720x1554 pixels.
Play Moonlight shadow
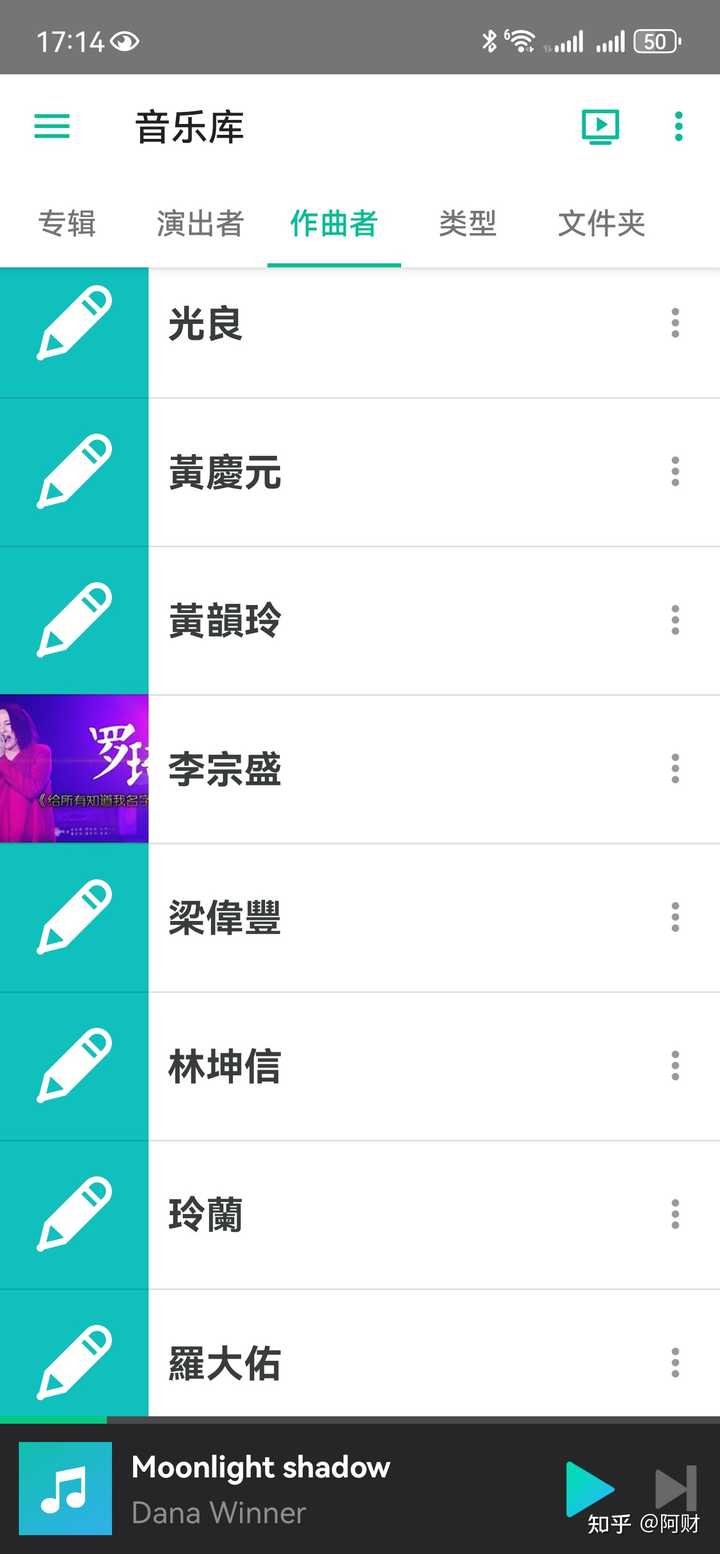pyautogui.click(x=589, y=1488)
